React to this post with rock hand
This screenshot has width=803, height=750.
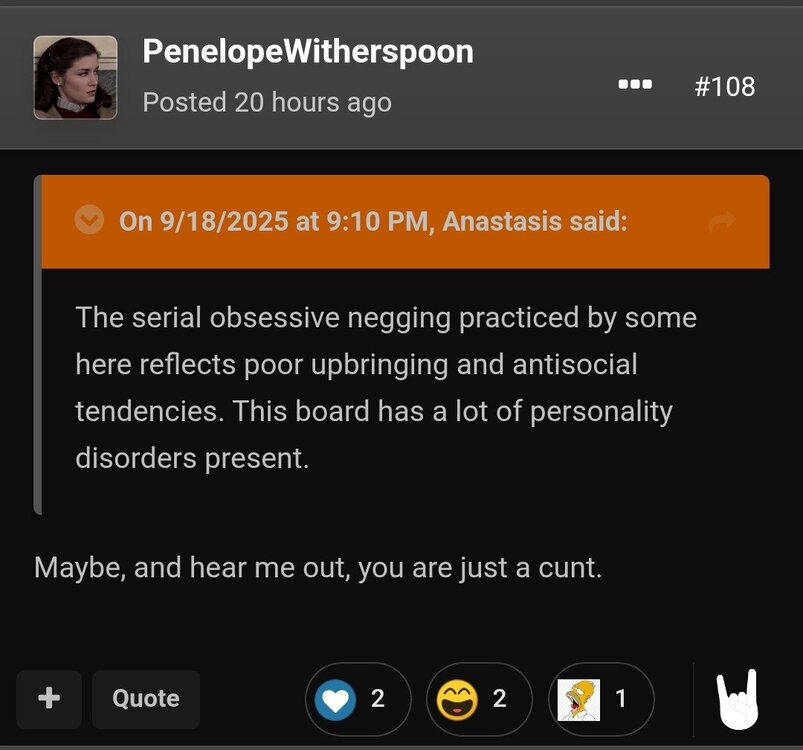[740, 698]
